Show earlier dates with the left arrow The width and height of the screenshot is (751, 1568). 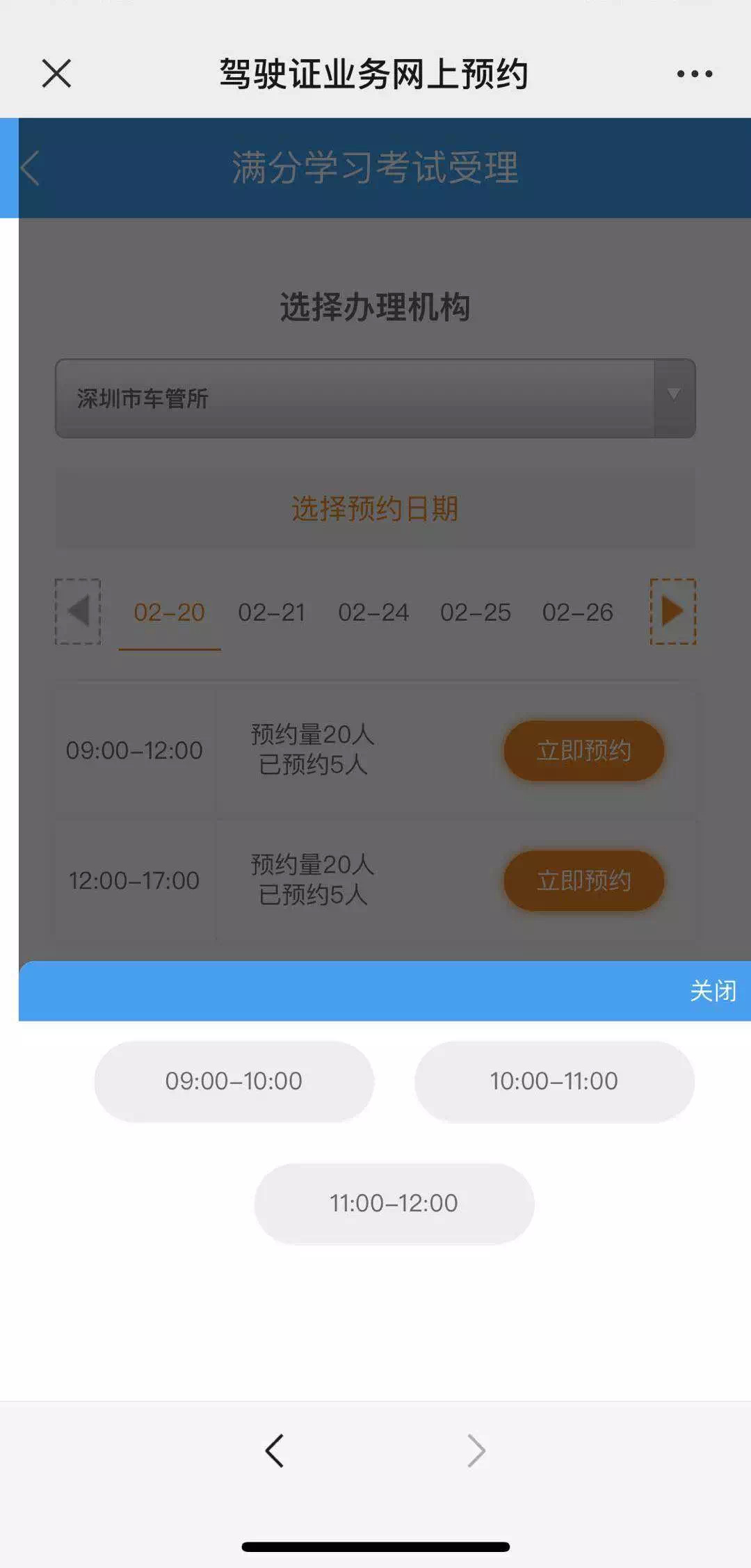coord(78,612)
